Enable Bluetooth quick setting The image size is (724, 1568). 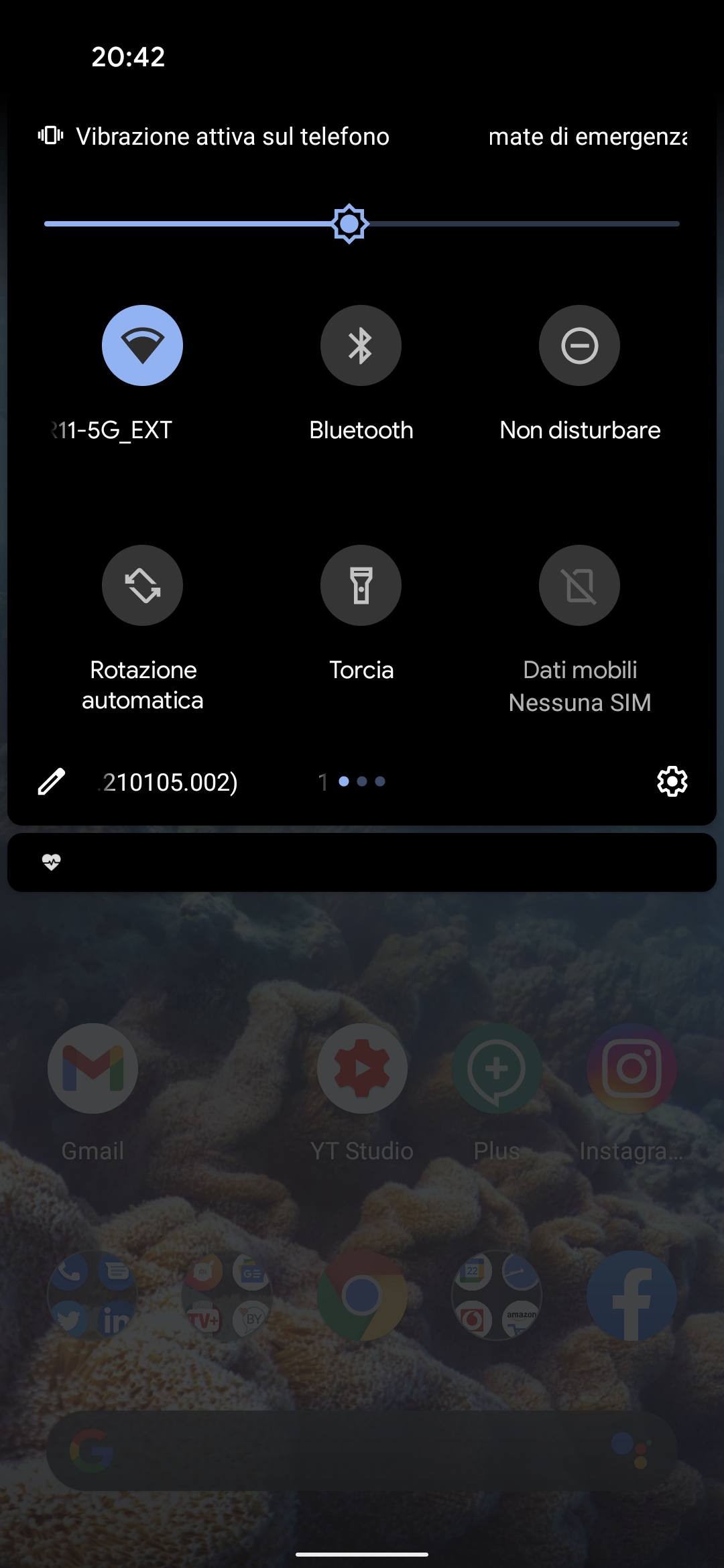coord(361,345)
